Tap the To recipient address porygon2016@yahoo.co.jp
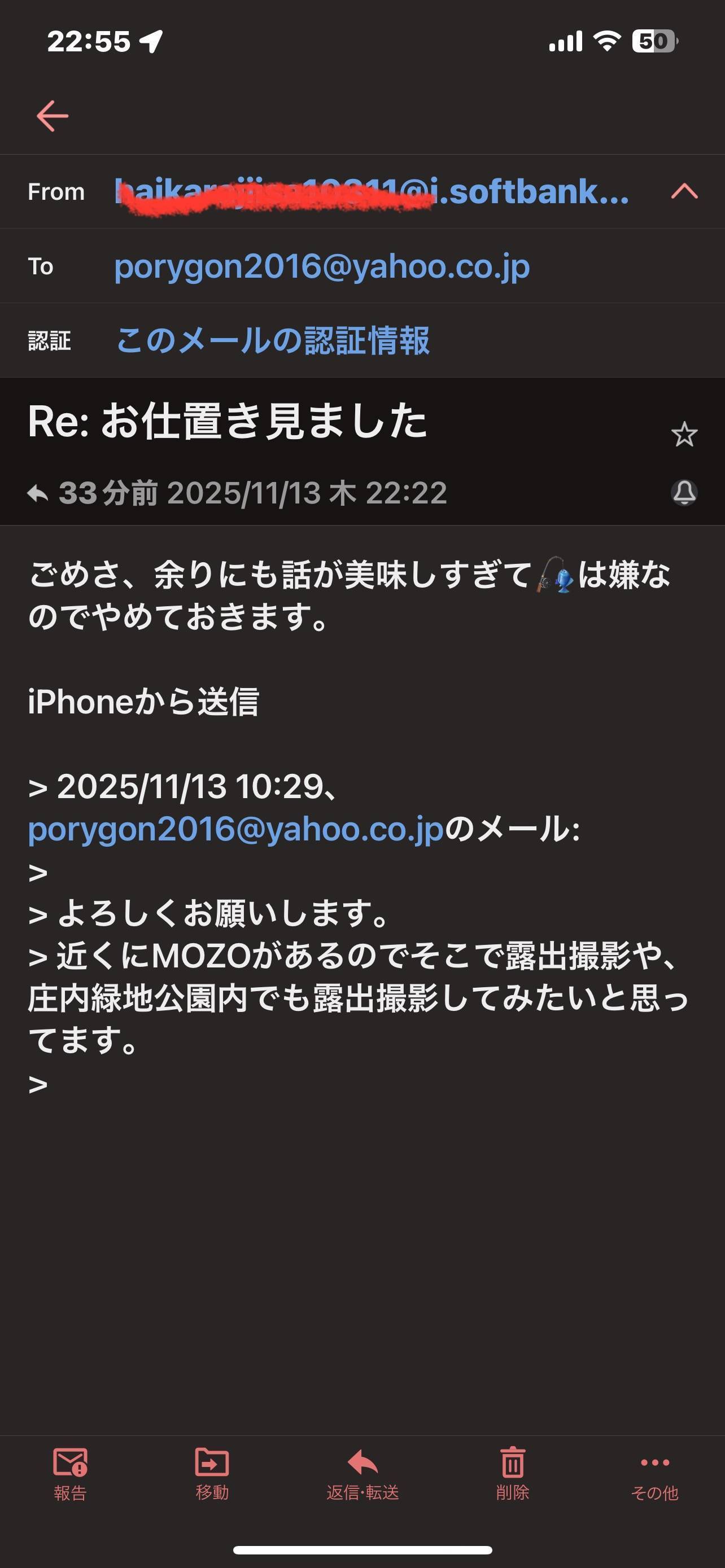This screenshot has width=725, height=1568. 321,266
